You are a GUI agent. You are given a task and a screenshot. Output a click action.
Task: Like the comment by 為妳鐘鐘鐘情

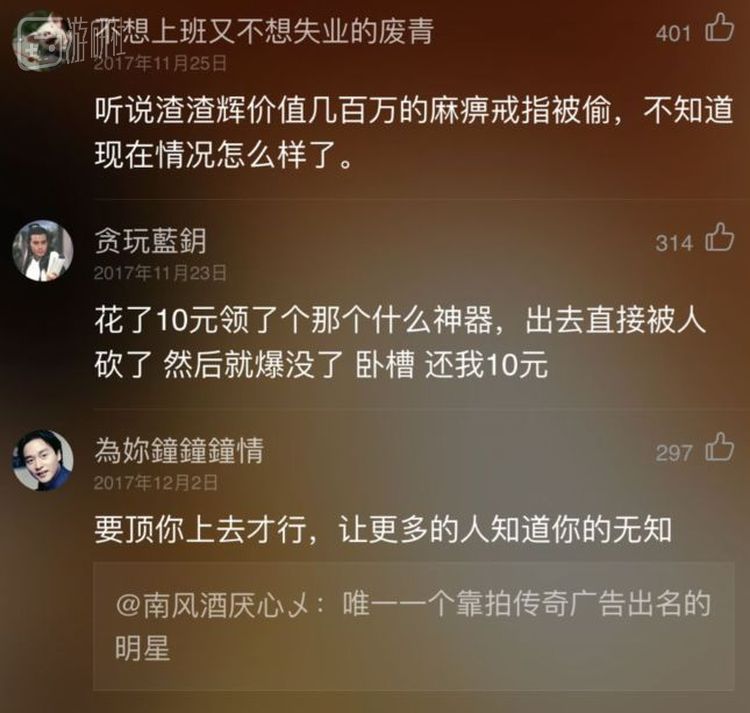coord(719,449)
